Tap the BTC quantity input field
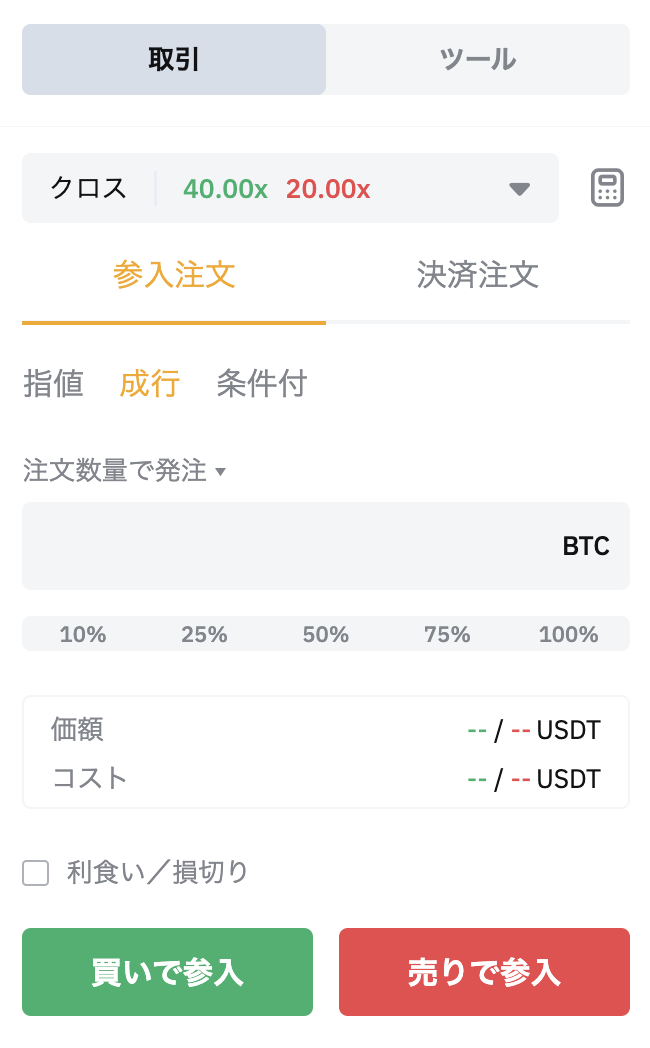The image size is (650, 1048). pos(326,546)
